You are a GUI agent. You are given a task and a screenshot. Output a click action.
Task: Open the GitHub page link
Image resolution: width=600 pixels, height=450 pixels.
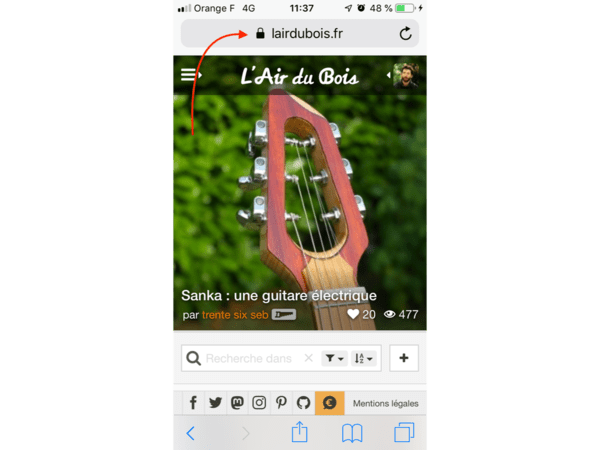pos(303,403)
